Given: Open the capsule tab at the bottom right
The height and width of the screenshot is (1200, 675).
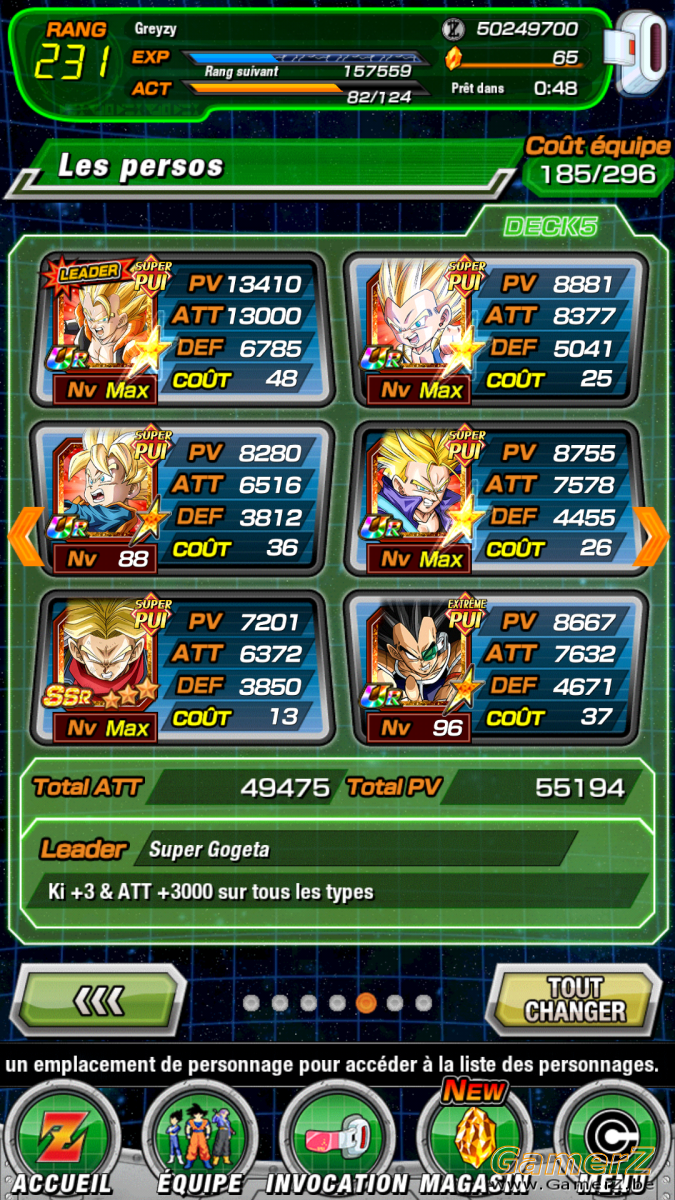Looking at the screenshot, I should click(612, 1140).
